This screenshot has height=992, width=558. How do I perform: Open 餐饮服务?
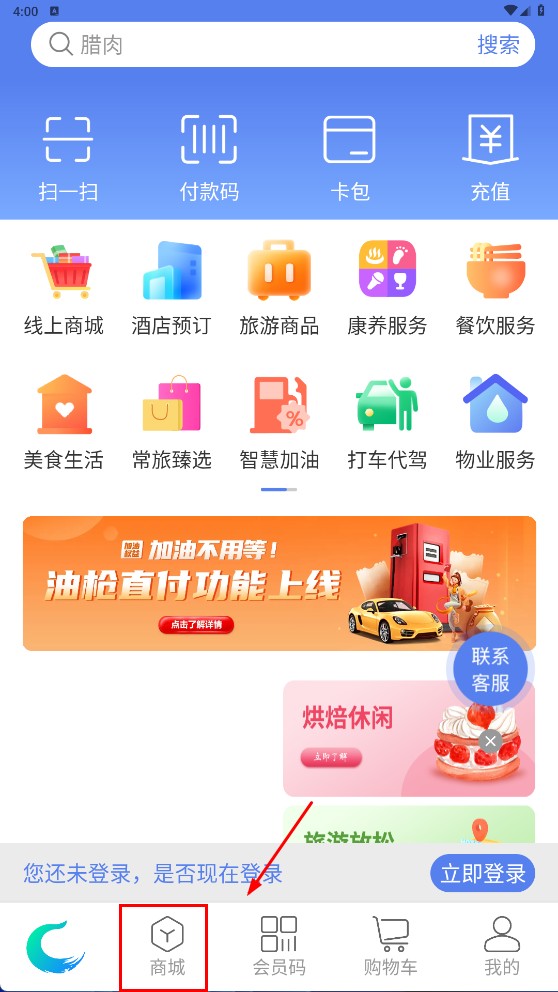click(x=495, y=288)
